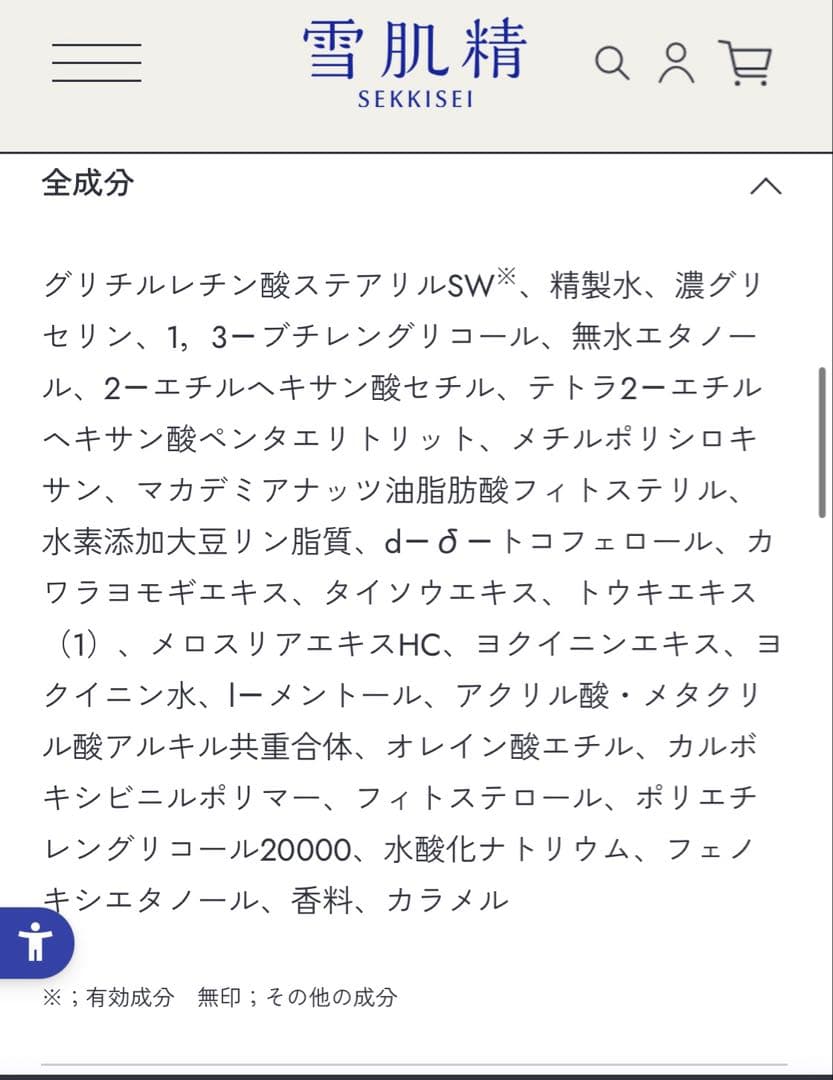This screenshot has height=1080, width=833.
Task: View the shopping cart icon
Action: (x=744, y=62)
